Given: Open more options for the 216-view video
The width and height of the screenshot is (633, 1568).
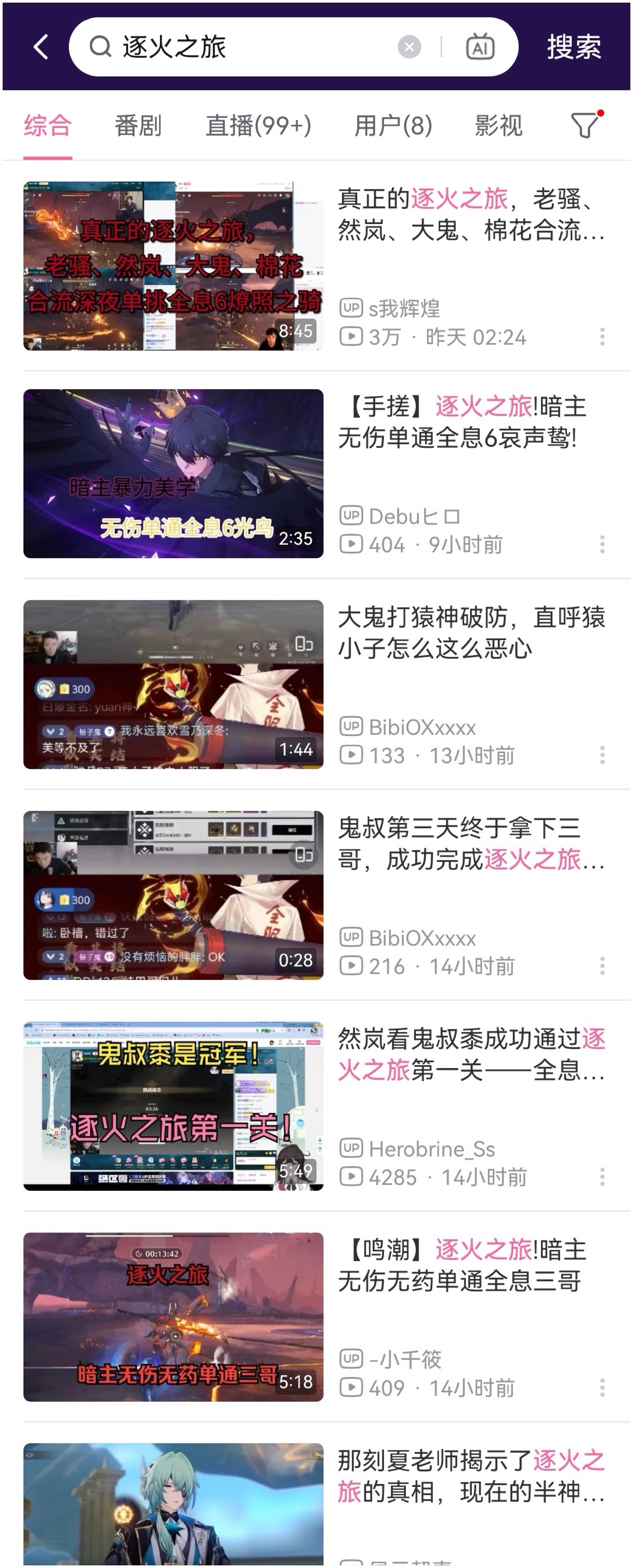Looking at the screenshot, I should coord(602,966).
